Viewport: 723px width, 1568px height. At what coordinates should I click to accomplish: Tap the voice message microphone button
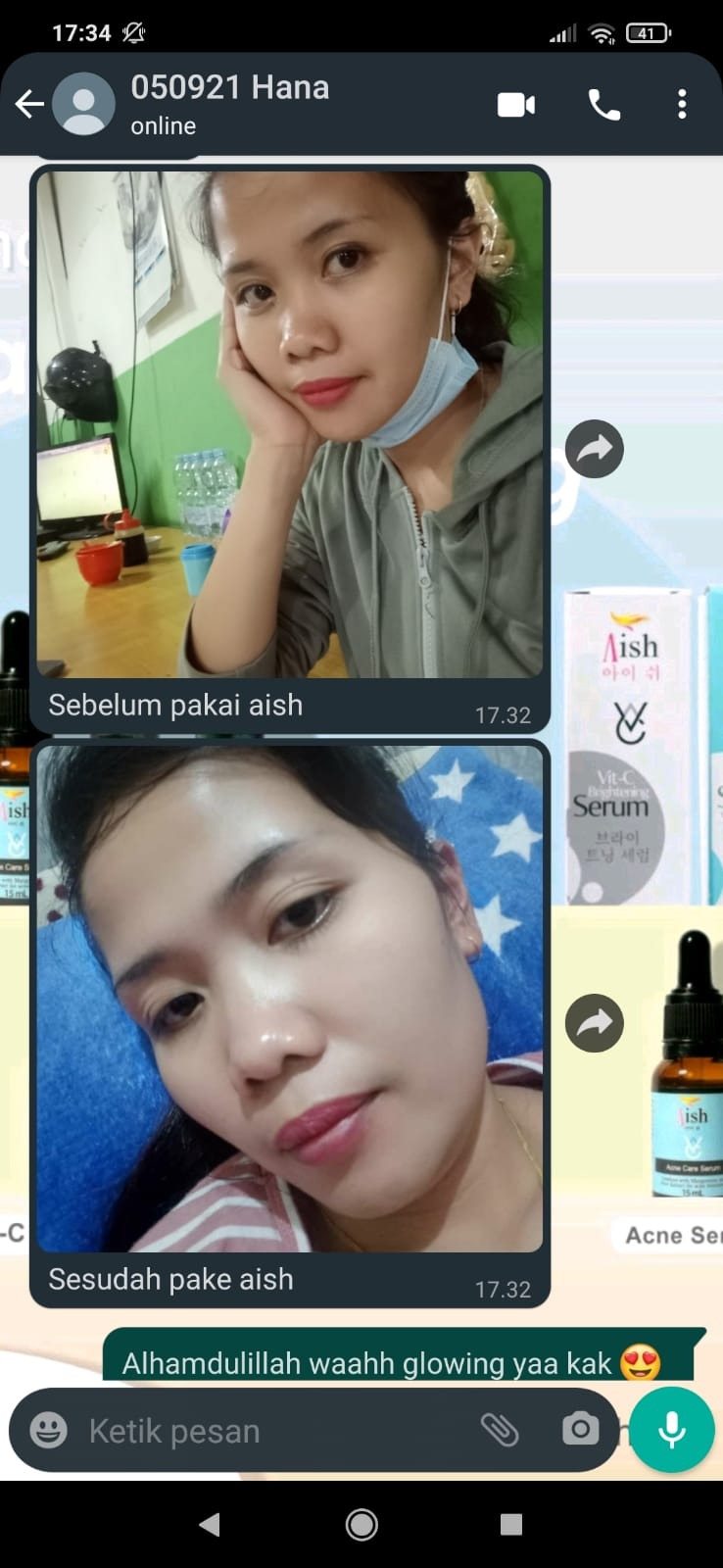click(671, 1430)
